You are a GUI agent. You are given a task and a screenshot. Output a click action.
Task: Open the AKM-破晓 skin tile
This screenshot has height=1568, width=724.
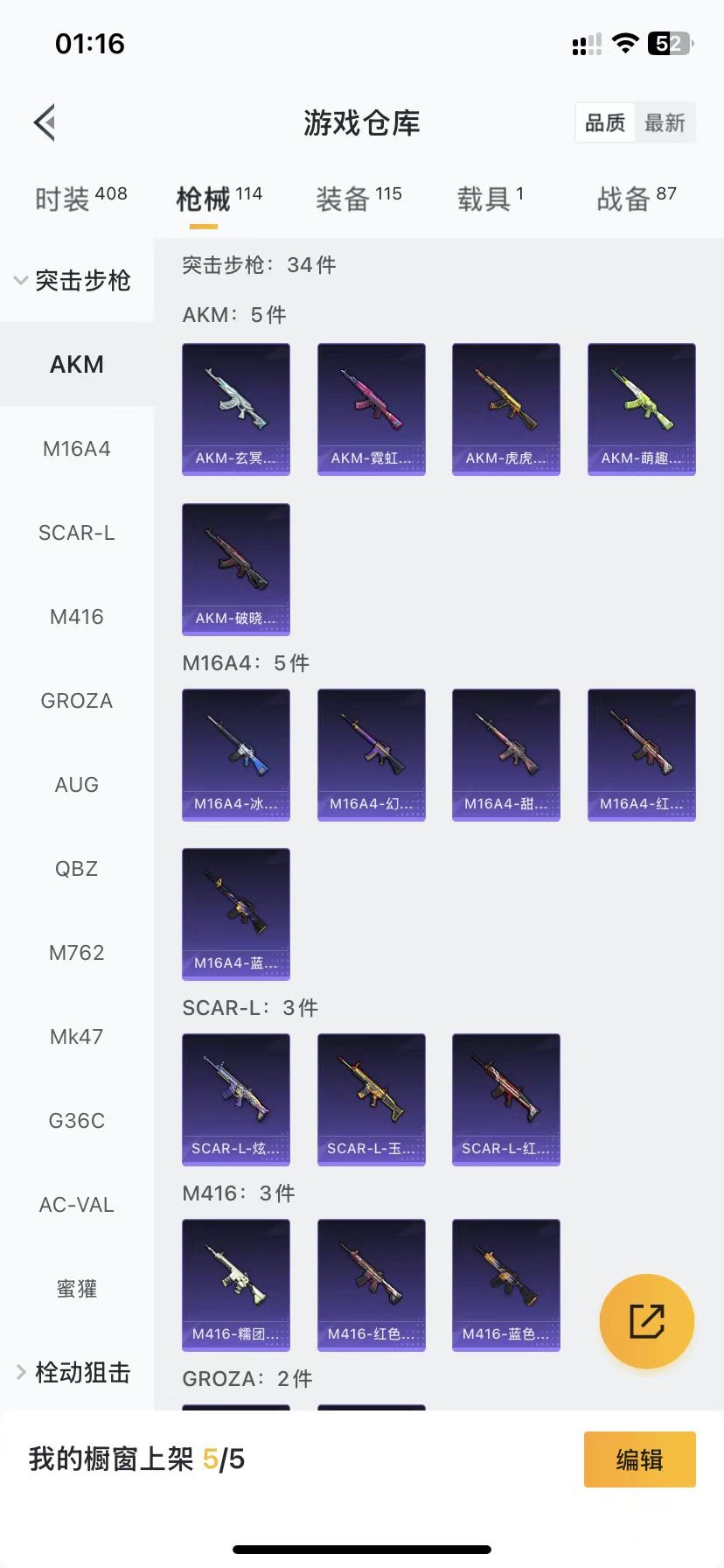(236, 569)
